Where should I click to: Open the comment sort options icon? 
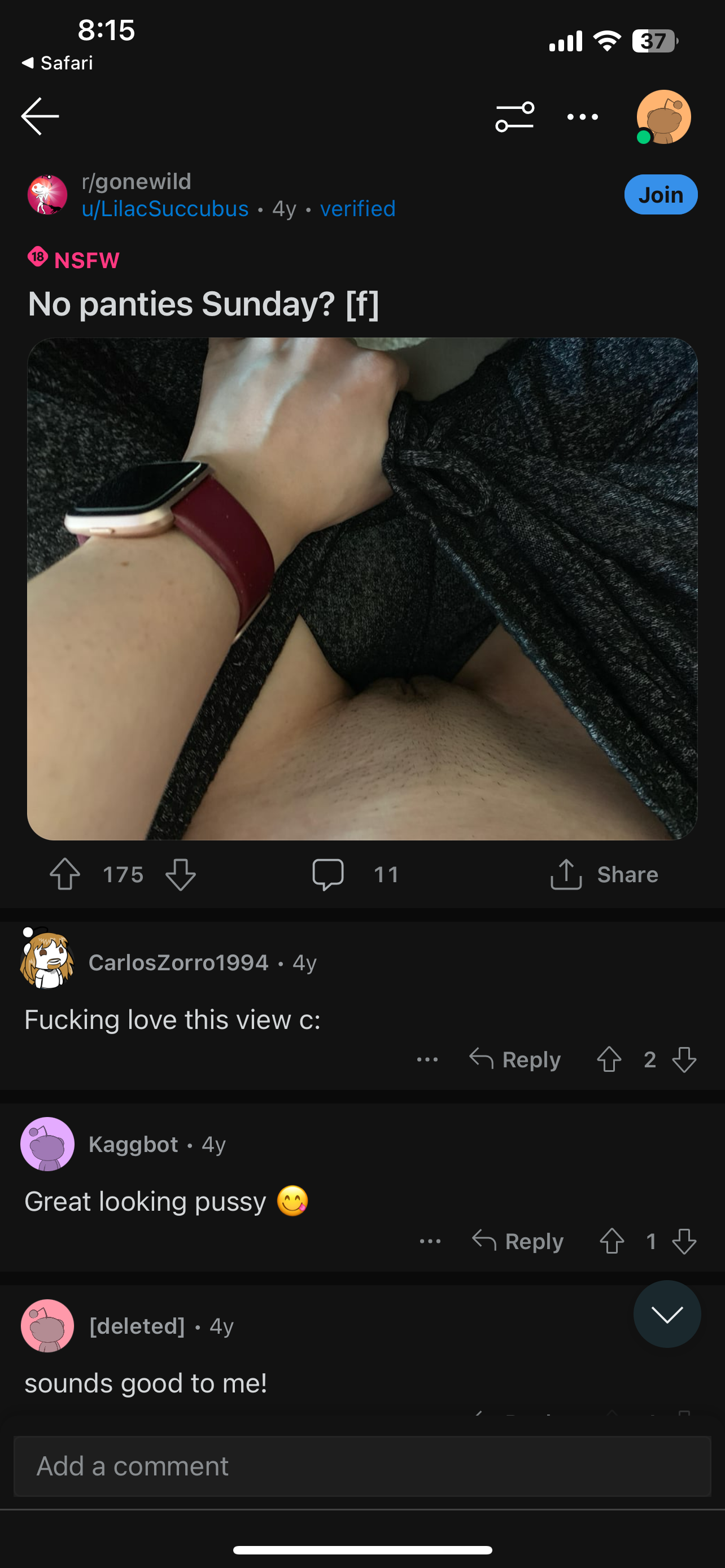pyautogui.click(x=514, y=116)
